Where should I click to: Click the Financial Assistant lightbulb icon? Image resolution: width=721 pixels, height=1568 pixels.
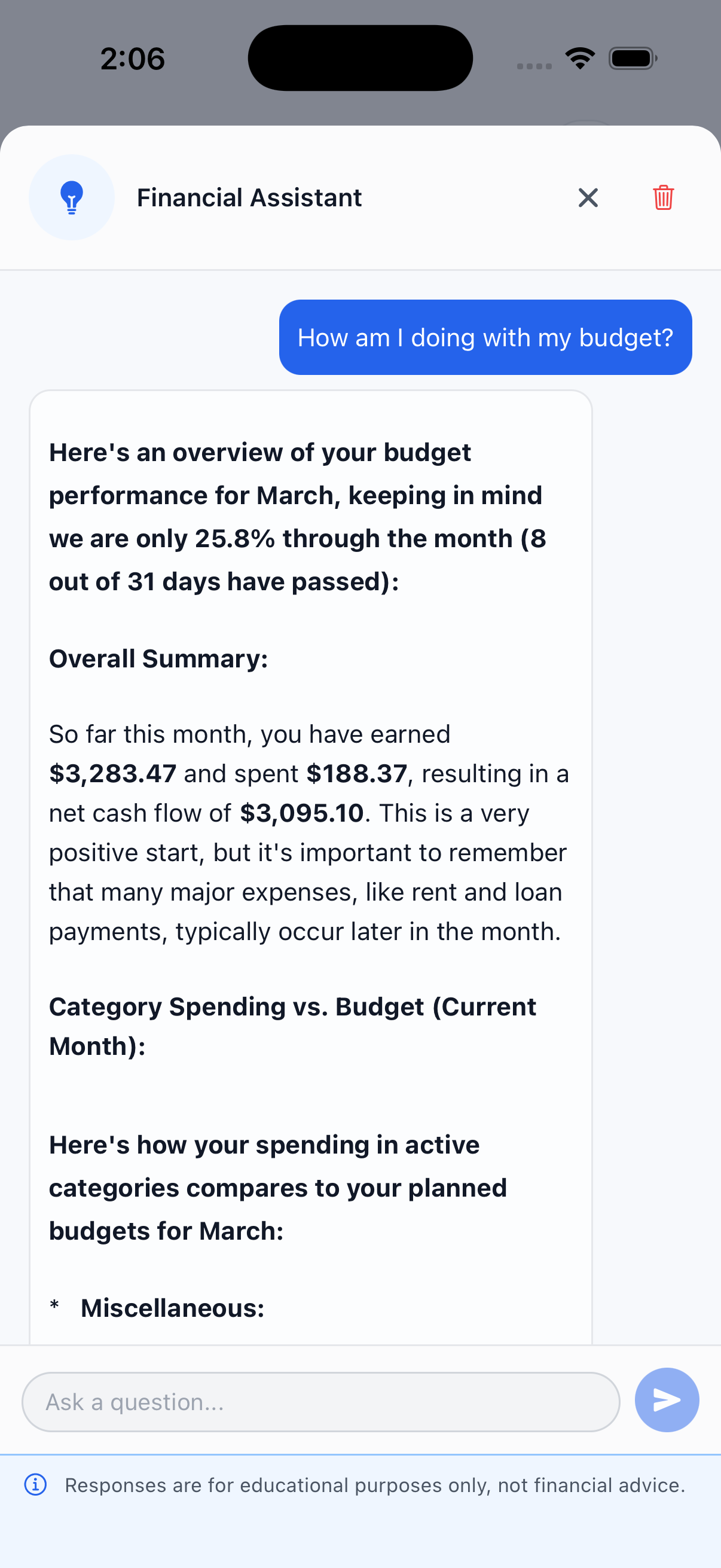click(x=71, y=197)
